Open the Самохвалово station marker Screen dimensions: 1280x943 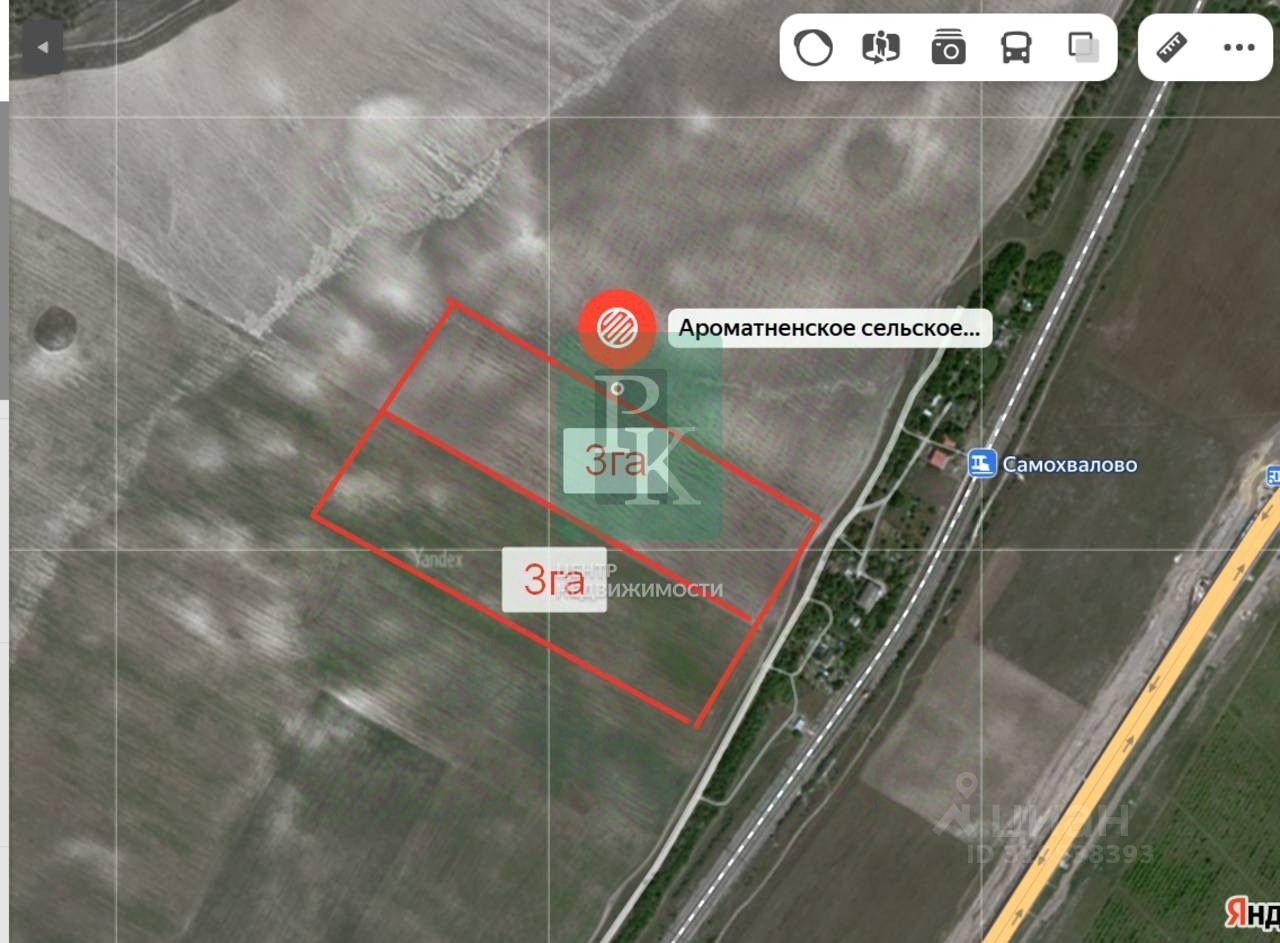[981, 463]
